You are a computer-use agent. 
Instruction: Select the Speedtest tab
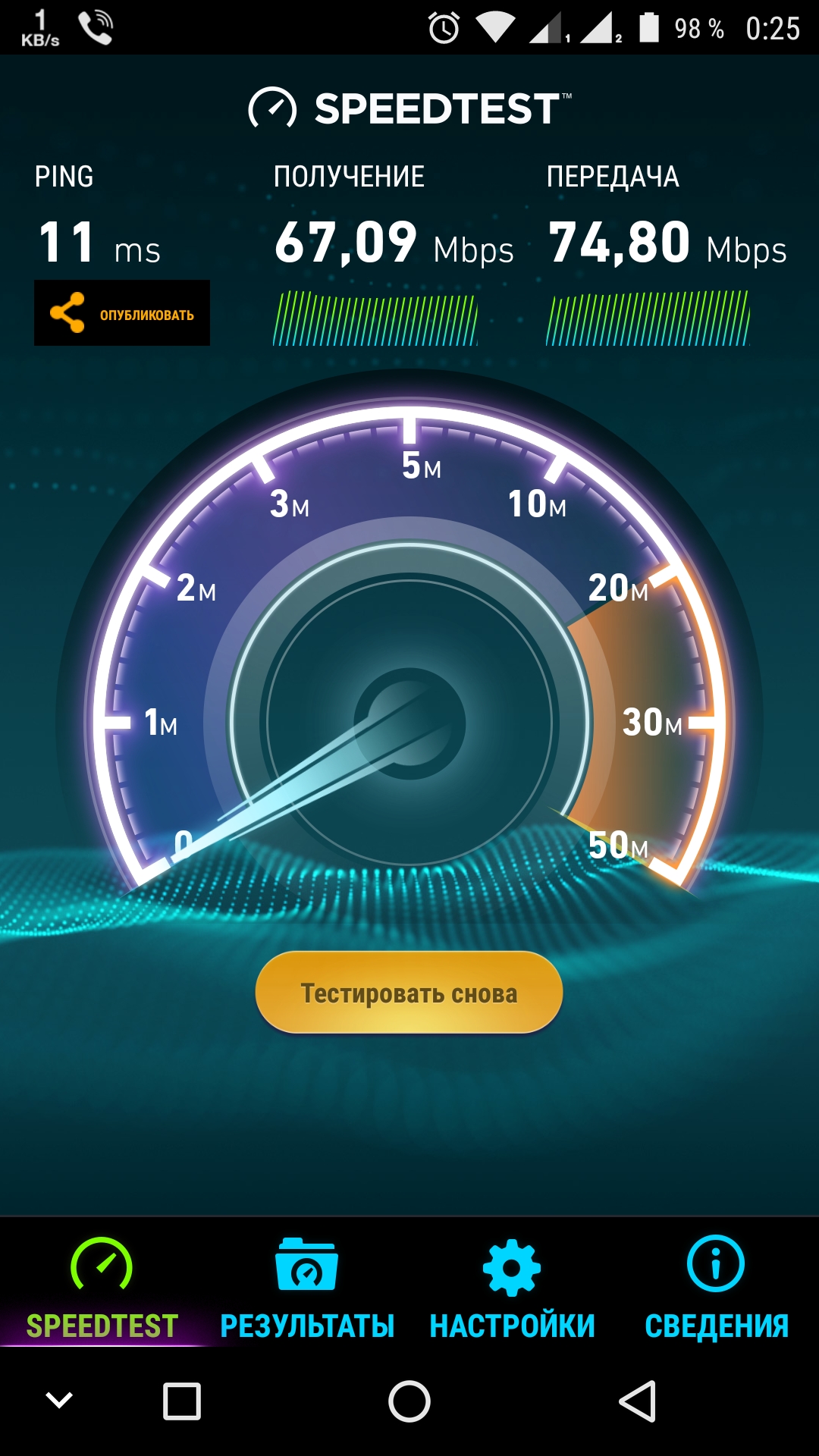102,1289
